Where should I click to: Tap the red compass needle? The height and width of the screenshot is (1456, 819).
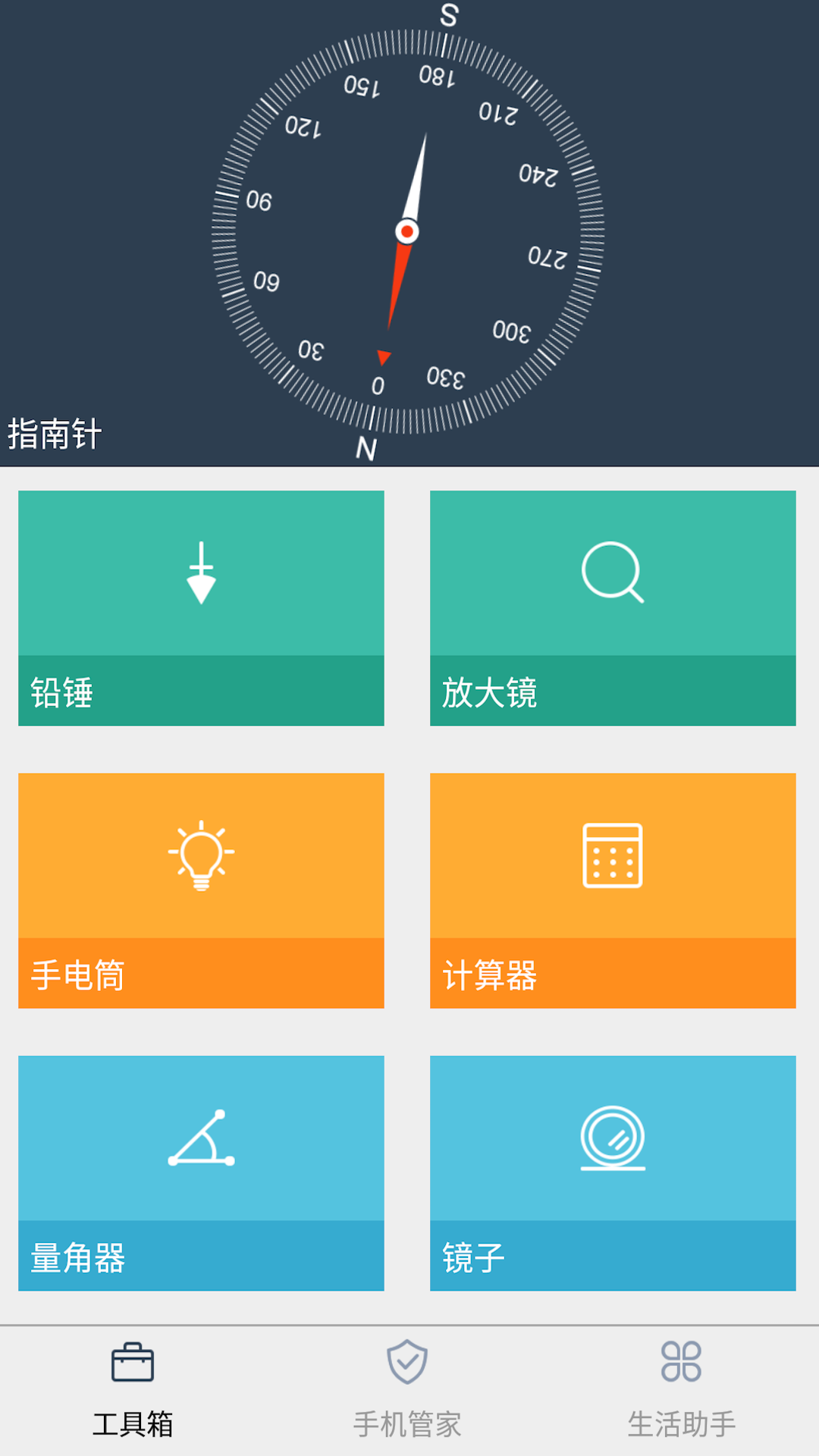(394, 303)
